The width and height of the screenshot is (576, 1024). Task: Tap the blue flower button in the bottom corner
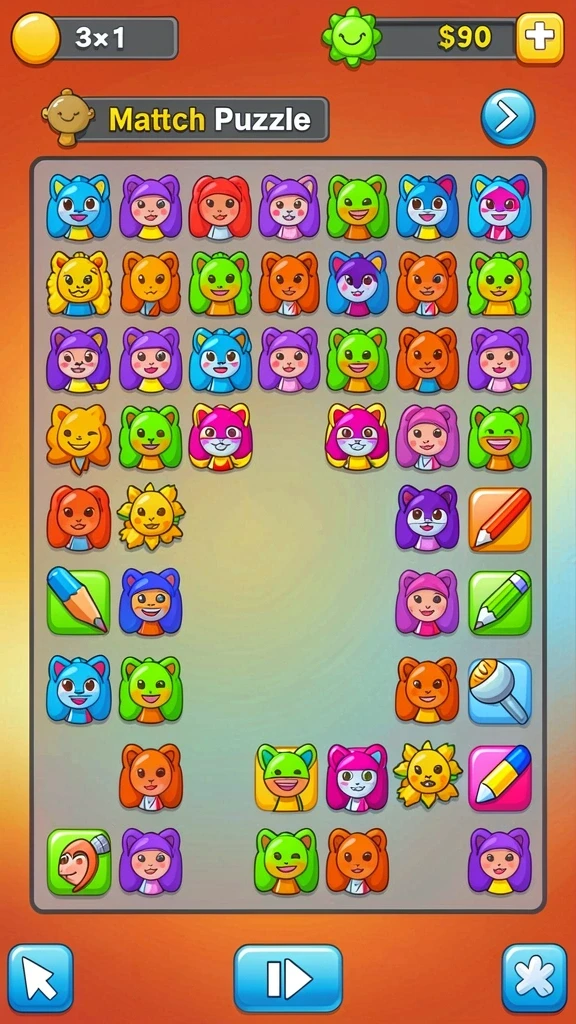tap(534, 978)
